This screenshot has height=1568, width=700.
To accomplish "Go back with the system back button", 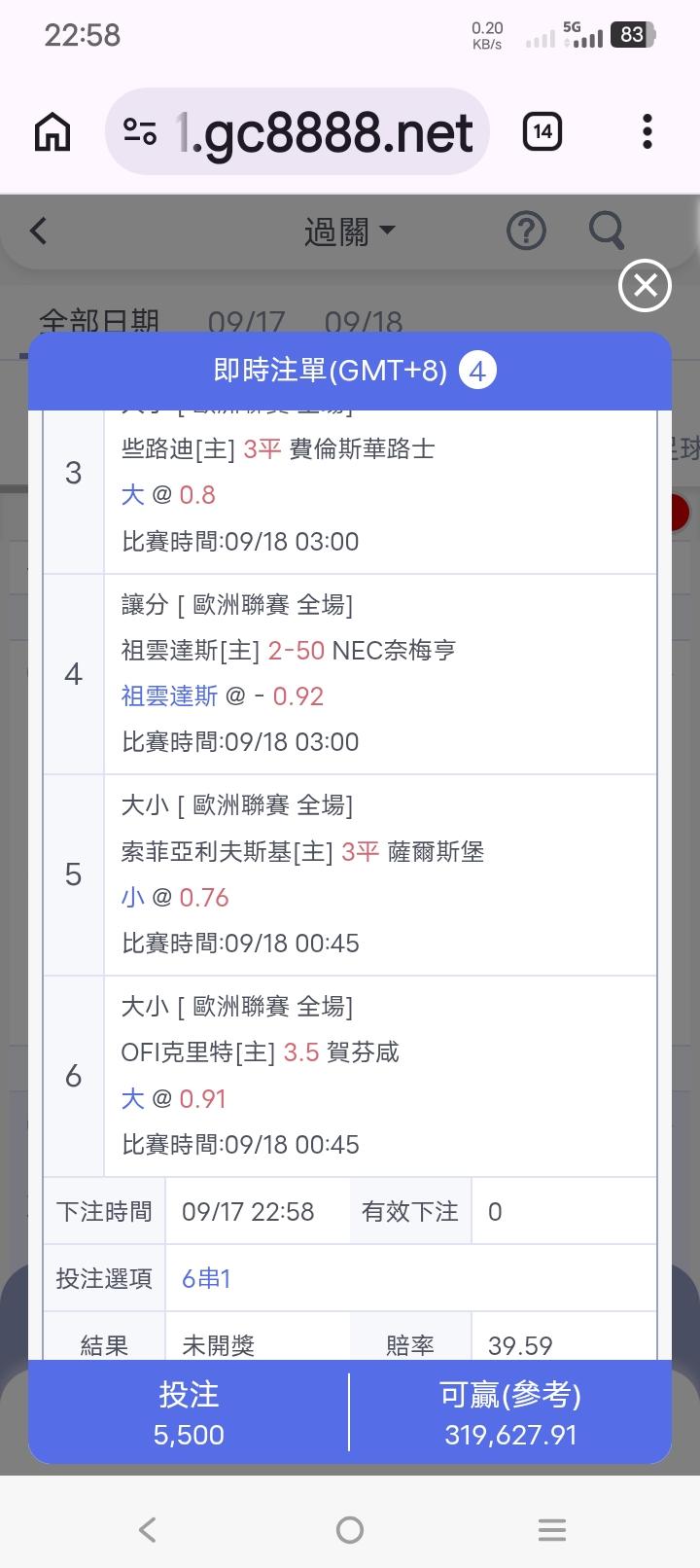I will click(148, 1530).
